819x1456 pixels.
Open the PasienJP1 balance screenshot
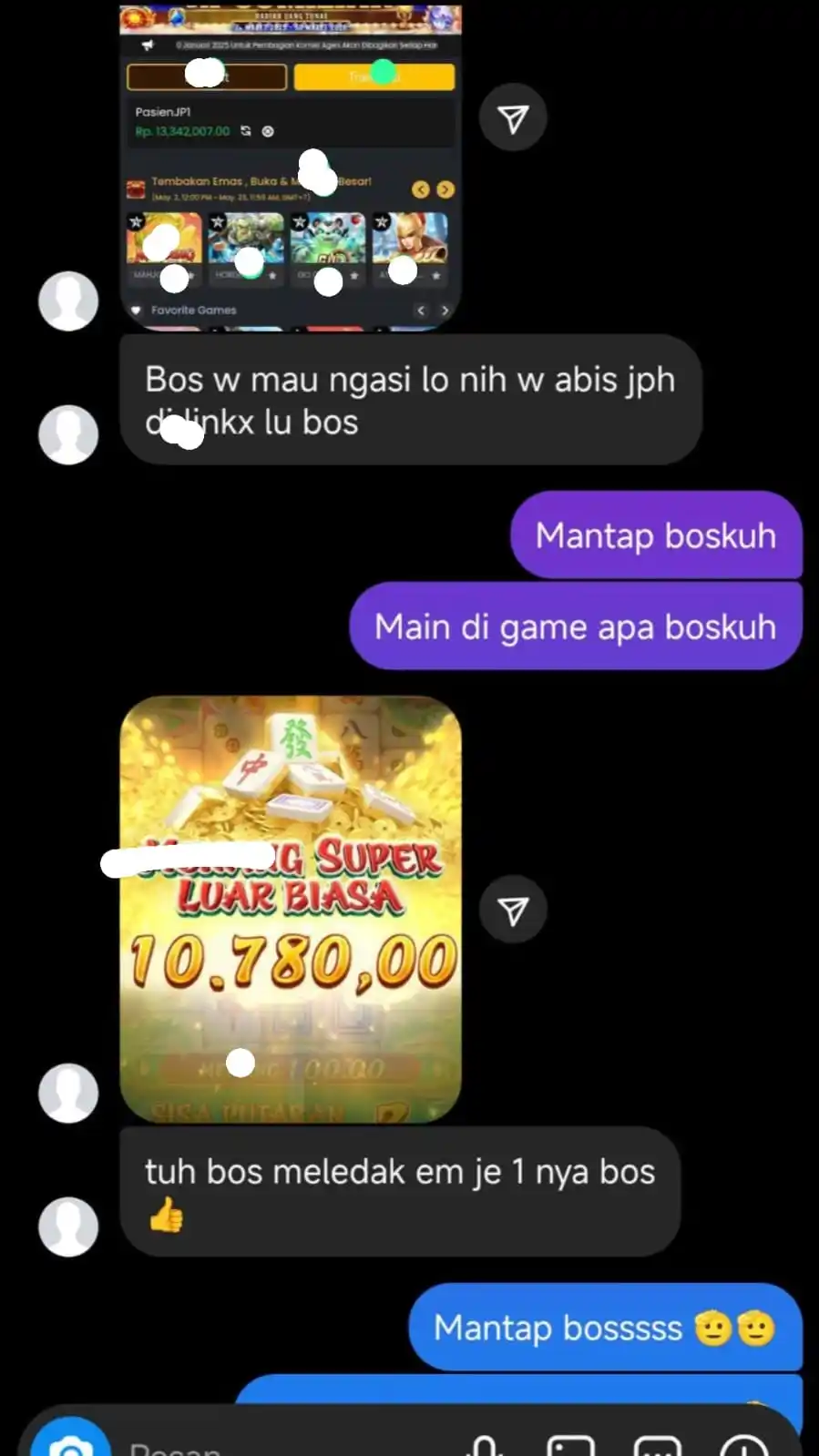(291, 168)
